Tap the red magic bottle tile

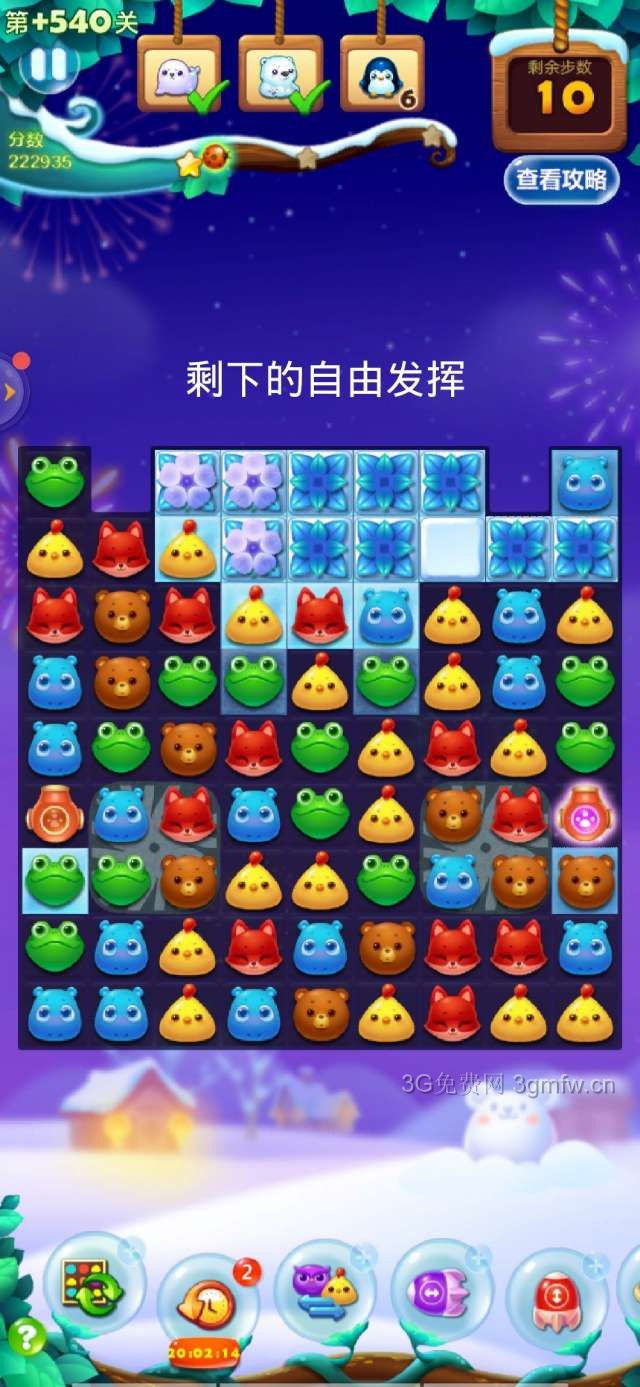(x=54, y=814)
